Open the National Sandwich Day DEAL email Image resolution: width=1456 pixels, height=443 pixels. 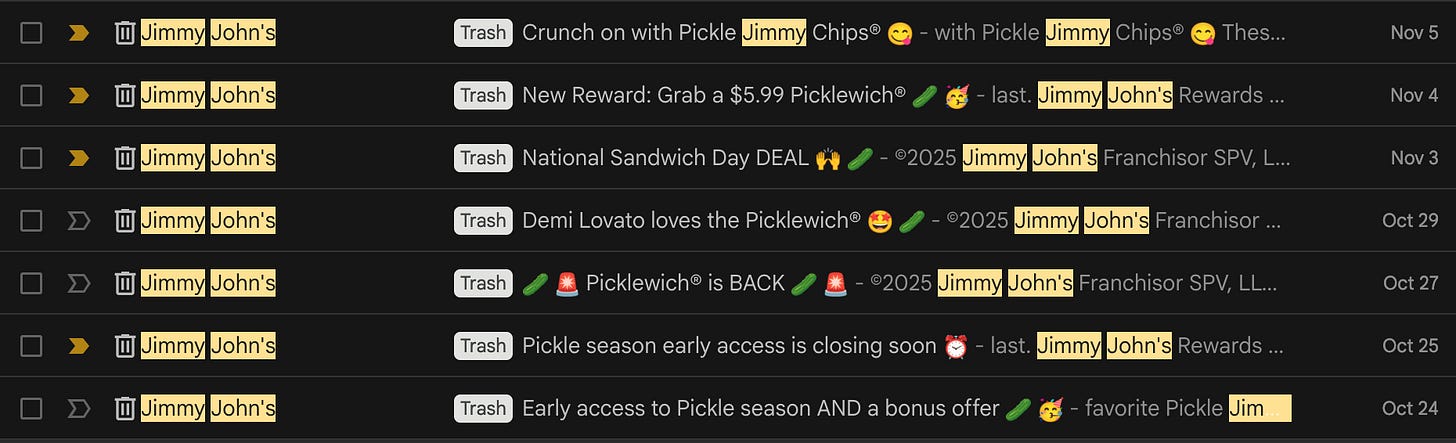728,158
